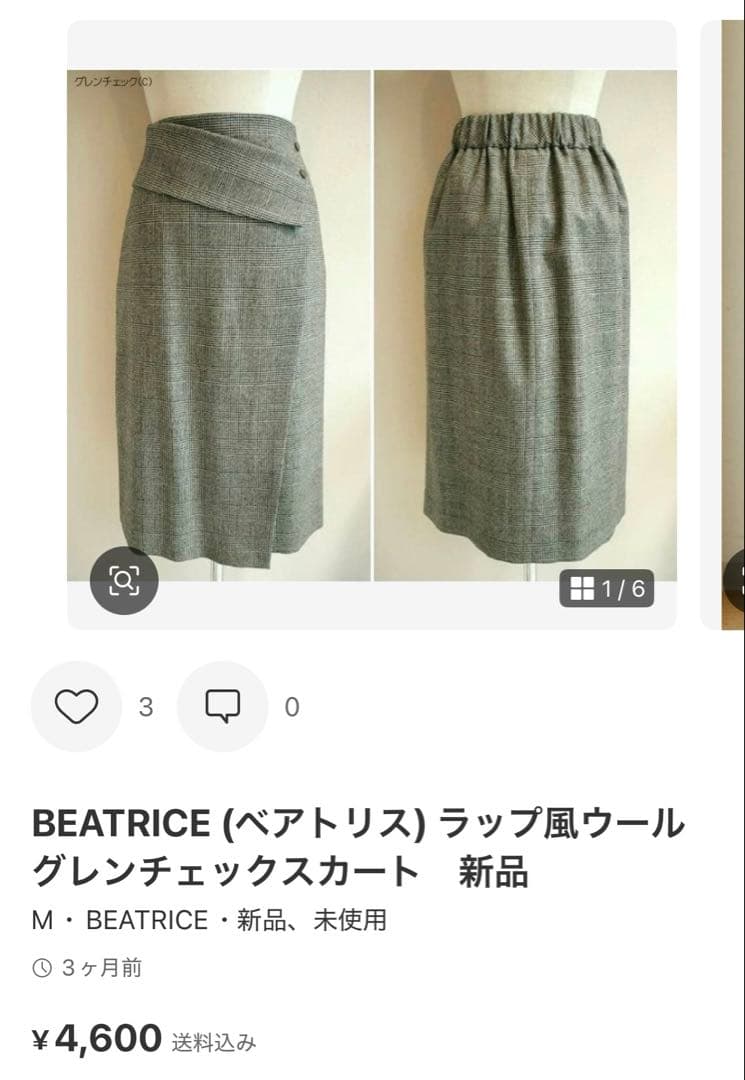
Task: Click the 送料込み shipping included label
Action: click(213, 1041)
